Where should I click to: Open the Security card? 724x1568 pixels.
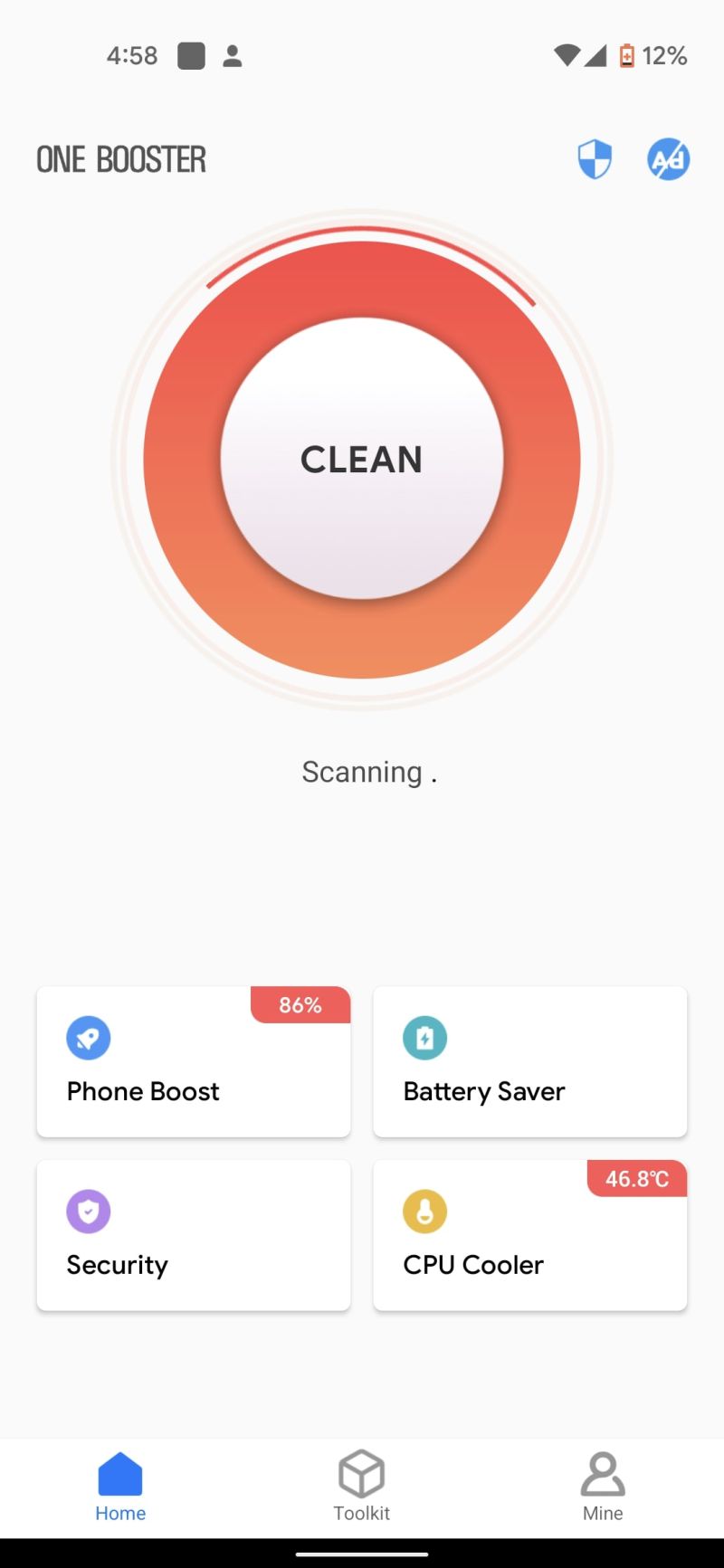[193, 1234]
